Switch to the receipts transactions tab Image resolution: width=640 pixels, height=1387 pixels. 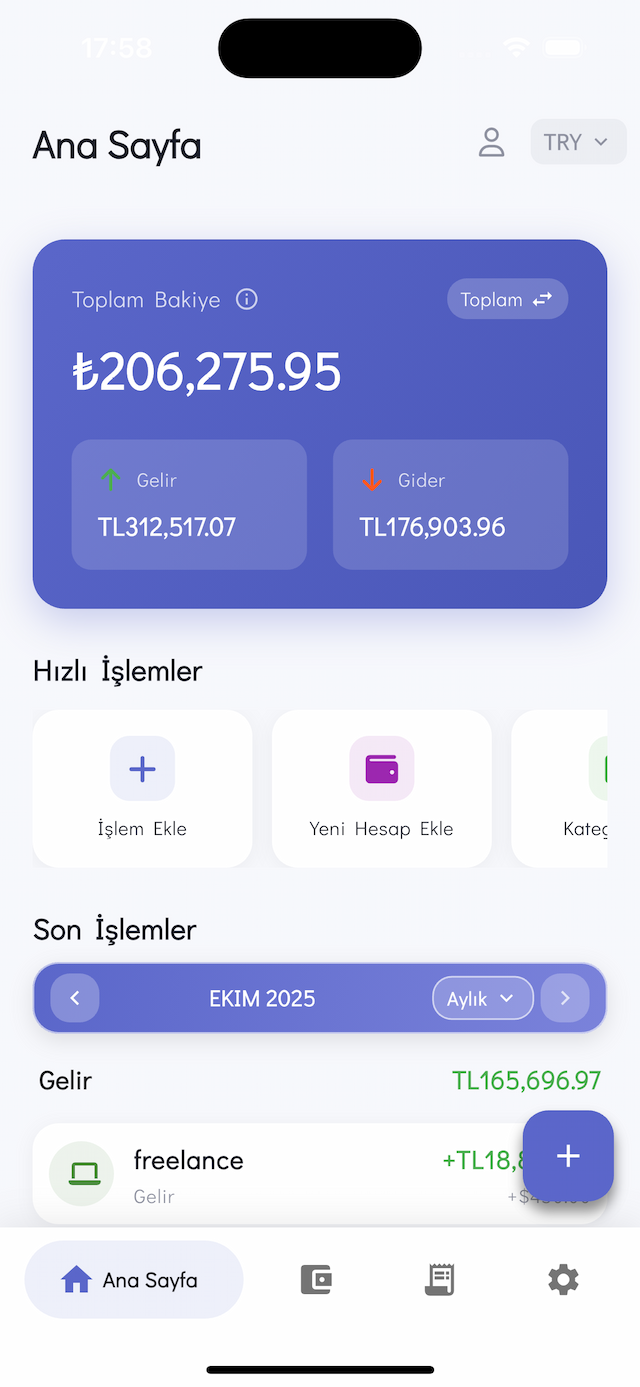[439, 1279]
